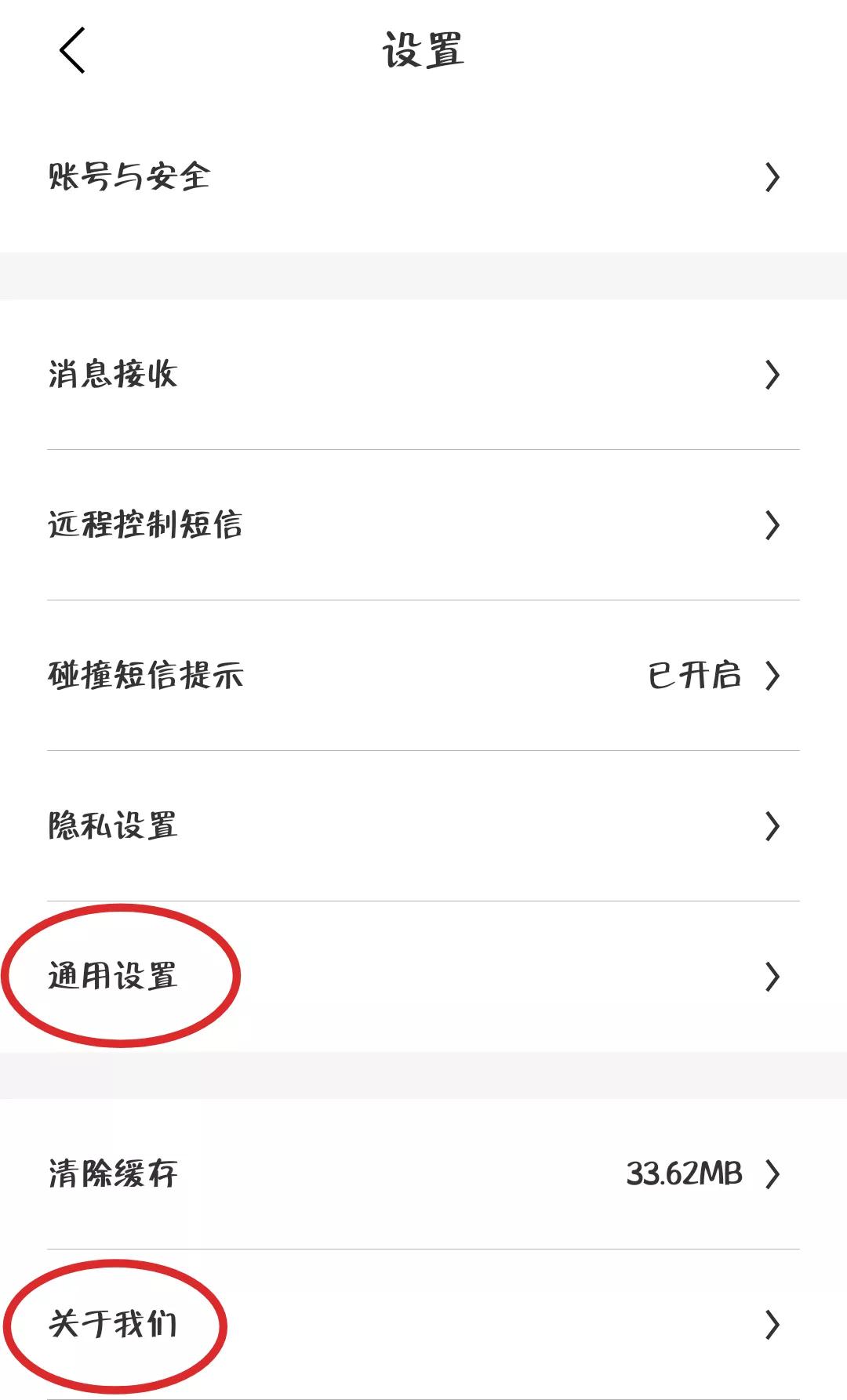Expand the chevron next to 远程控制短信

click(x=772, y=527)
